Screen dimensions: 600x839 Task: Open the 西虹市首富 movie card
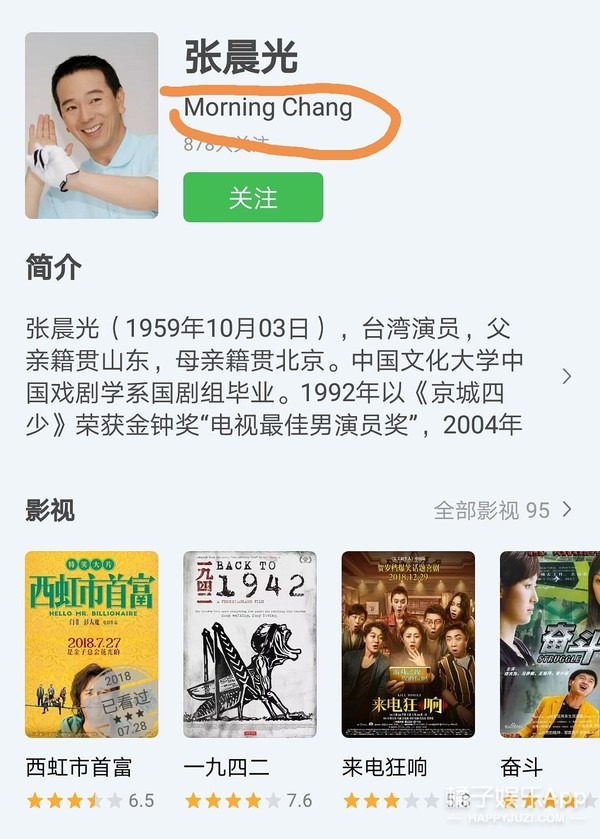[x=91, y=644]
